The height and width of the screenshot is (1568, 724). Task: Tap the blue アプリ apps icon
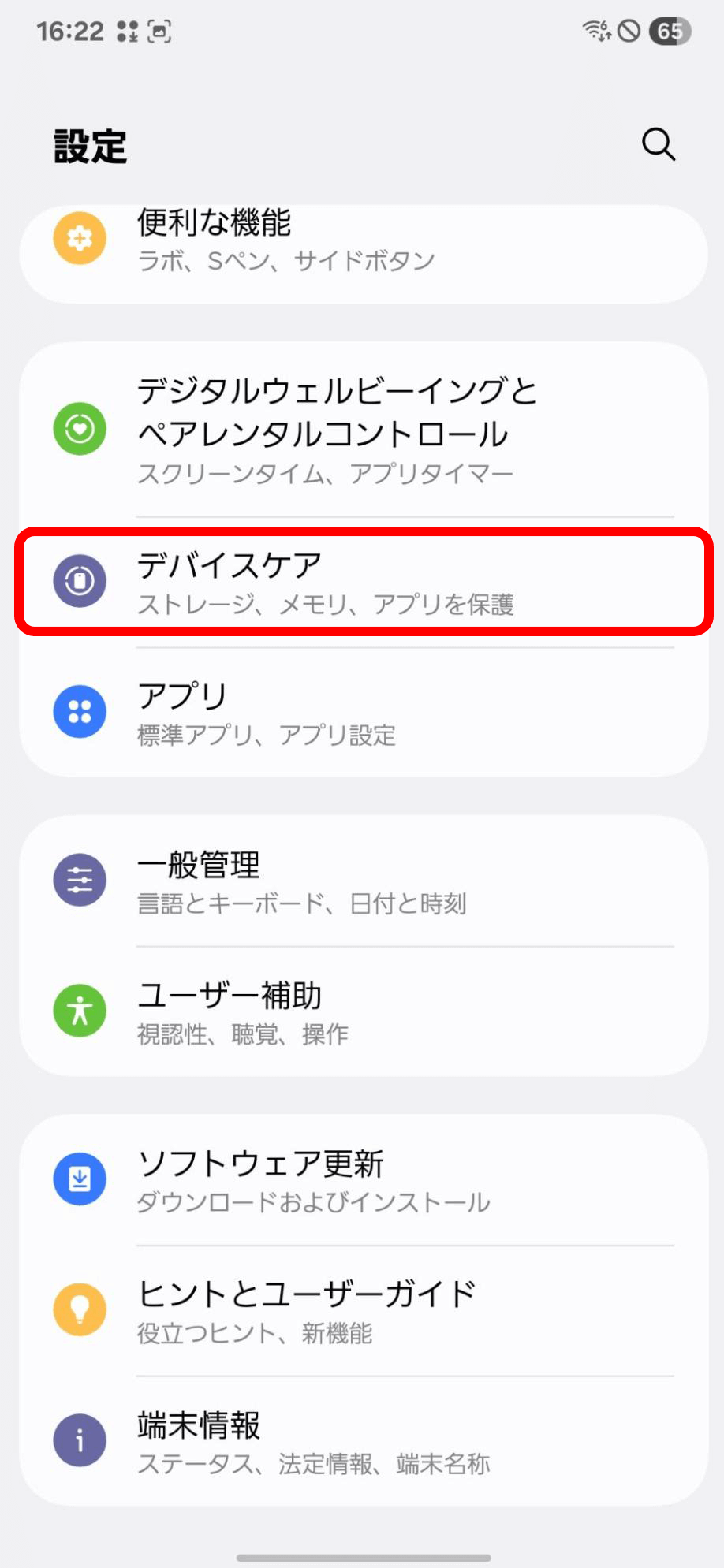point(79,711)
